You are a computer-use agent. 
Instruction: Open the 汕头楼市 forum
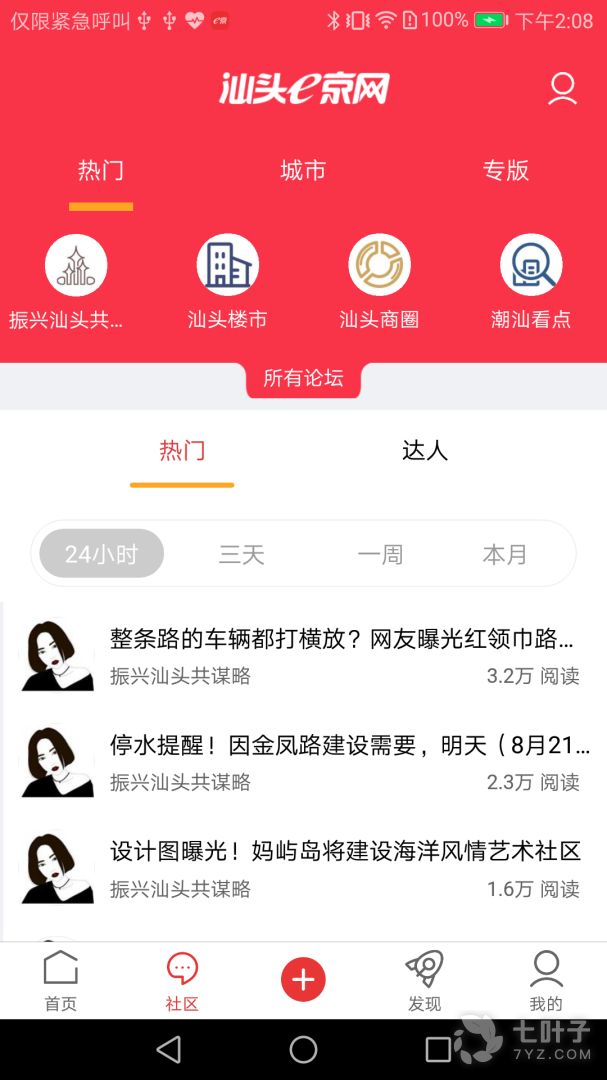coord(227,266)
